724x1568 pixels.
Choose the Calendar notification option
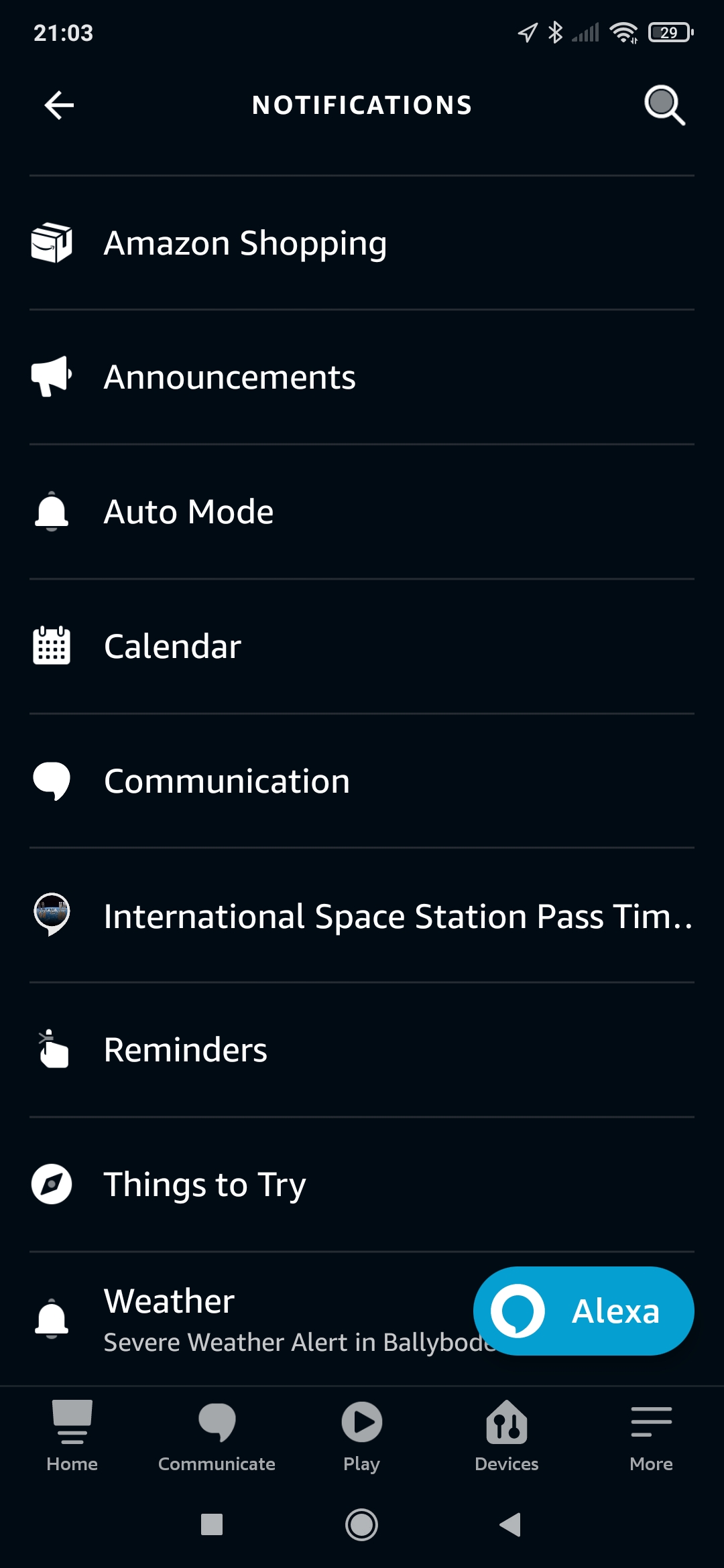tap(172, 647)
